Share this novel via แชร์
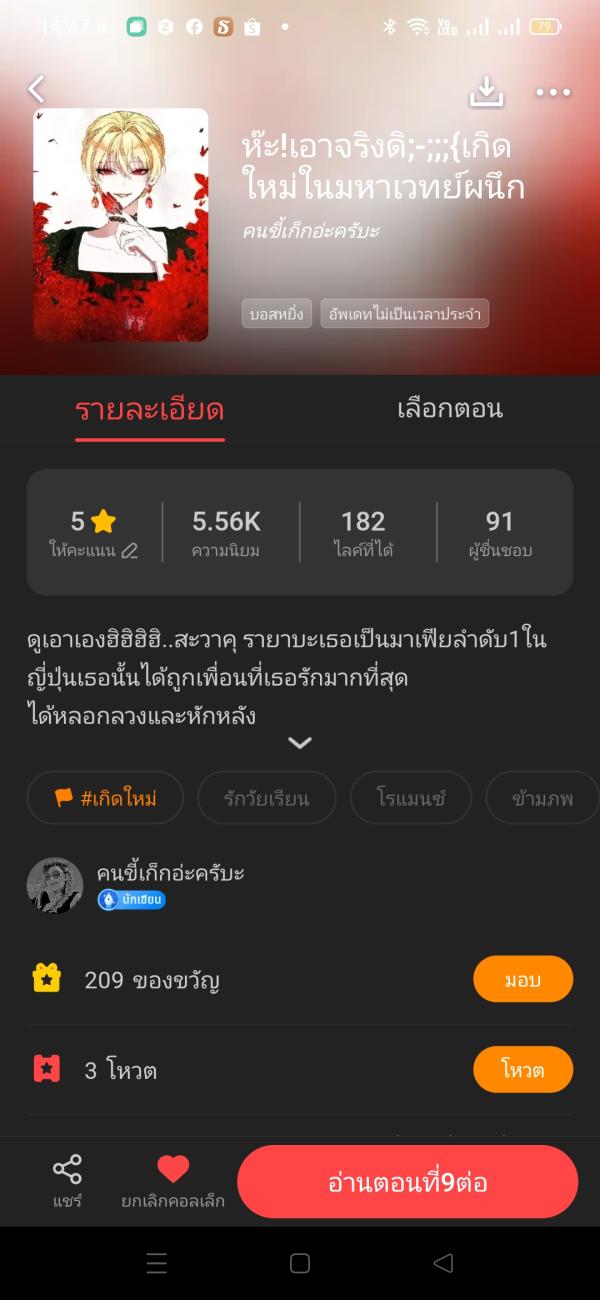600x1300 pixels. (67, 1180)
